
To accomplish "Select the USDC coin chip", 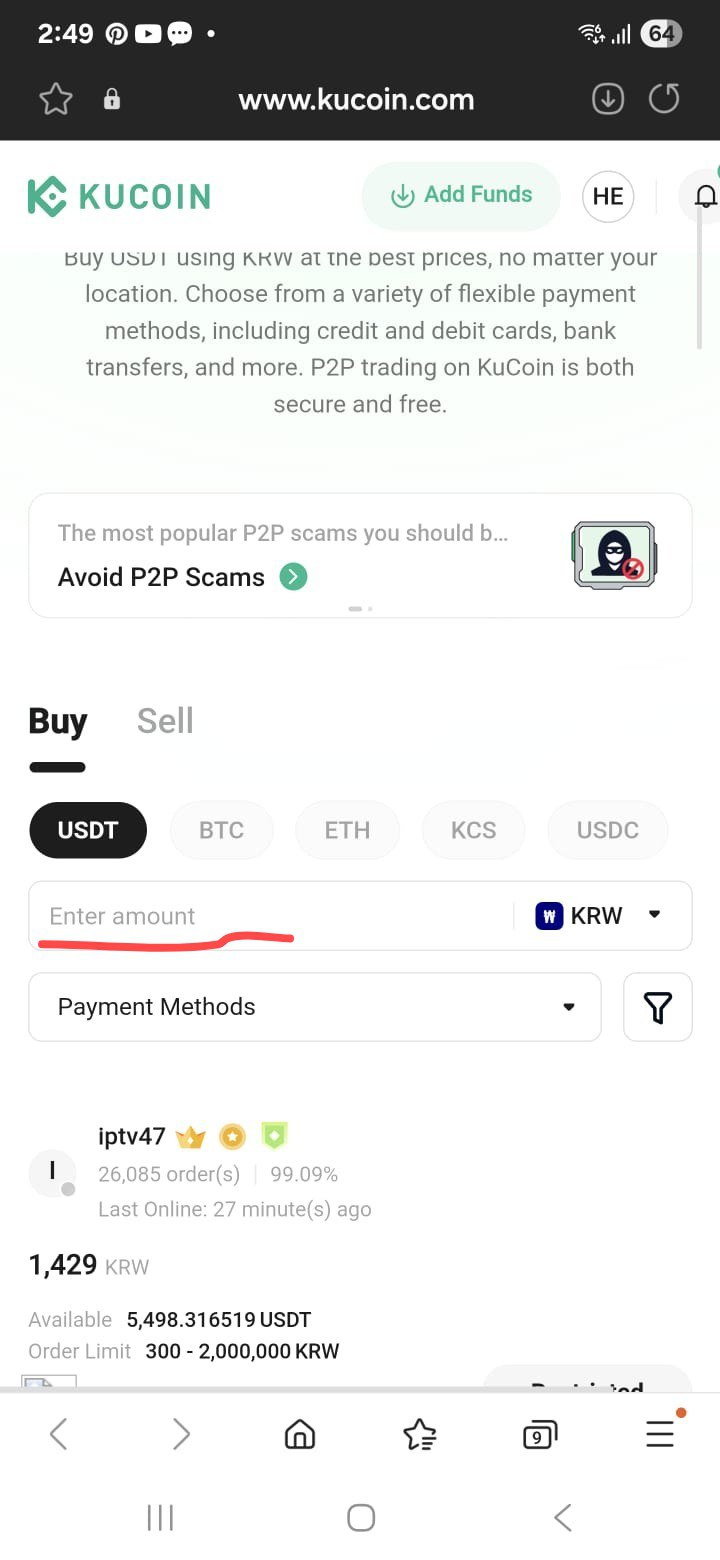I will click(x=607, y=830).
